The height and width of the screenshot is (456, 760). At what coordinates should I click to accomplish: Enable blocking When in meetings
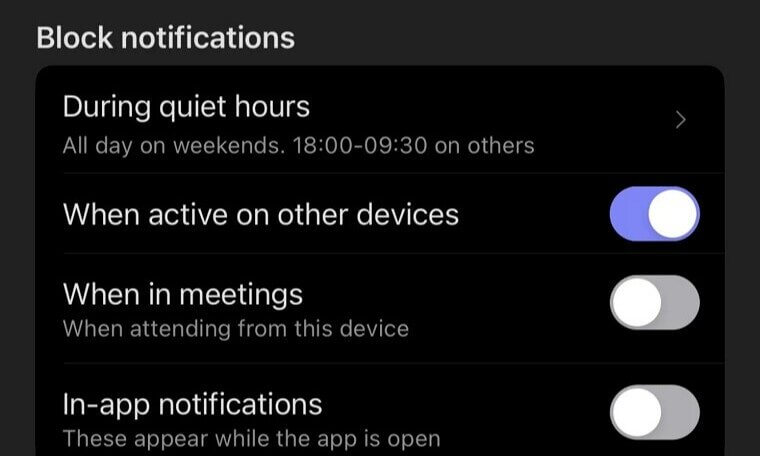[x=654, y=303]
